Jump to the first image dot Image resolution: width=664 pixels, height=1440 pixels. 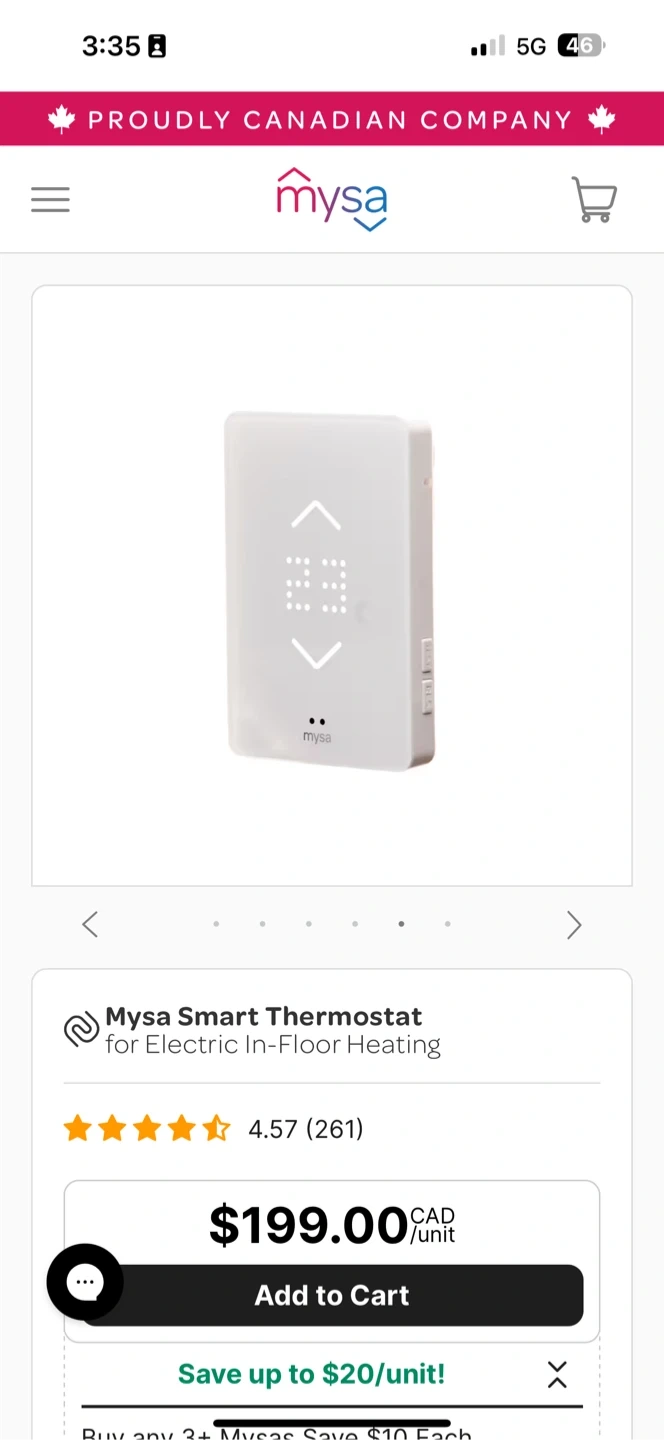[x=216, y=924]
